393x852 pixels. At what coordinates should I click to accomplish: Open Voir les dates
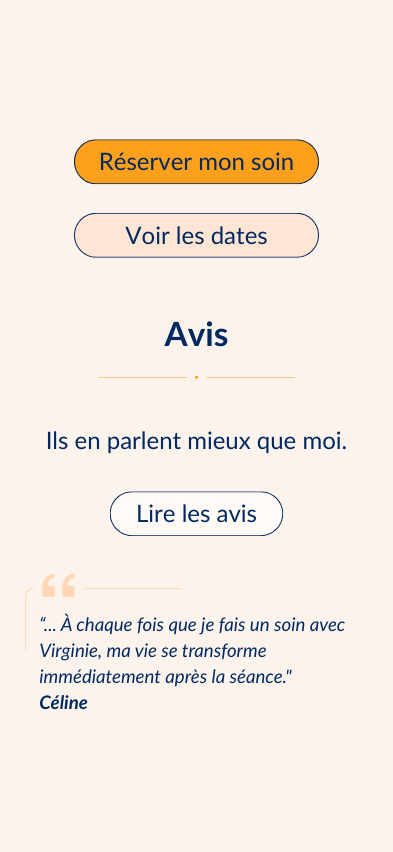pyautogui.click(x=196, y=235)
